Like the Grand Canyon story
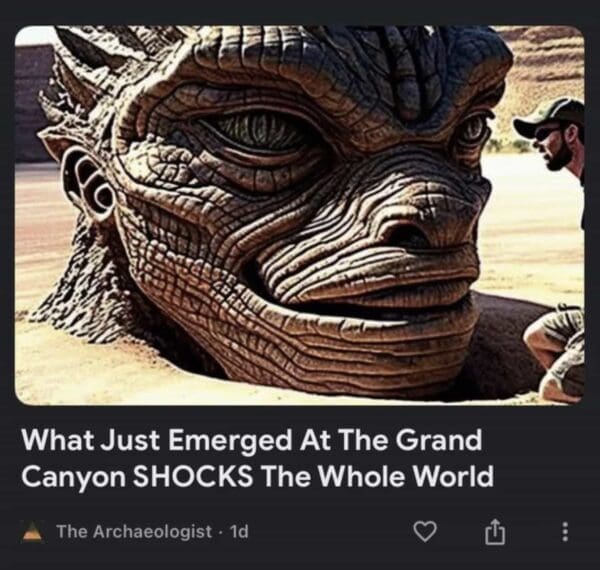600x570 pixels. (x=426, y=532)
